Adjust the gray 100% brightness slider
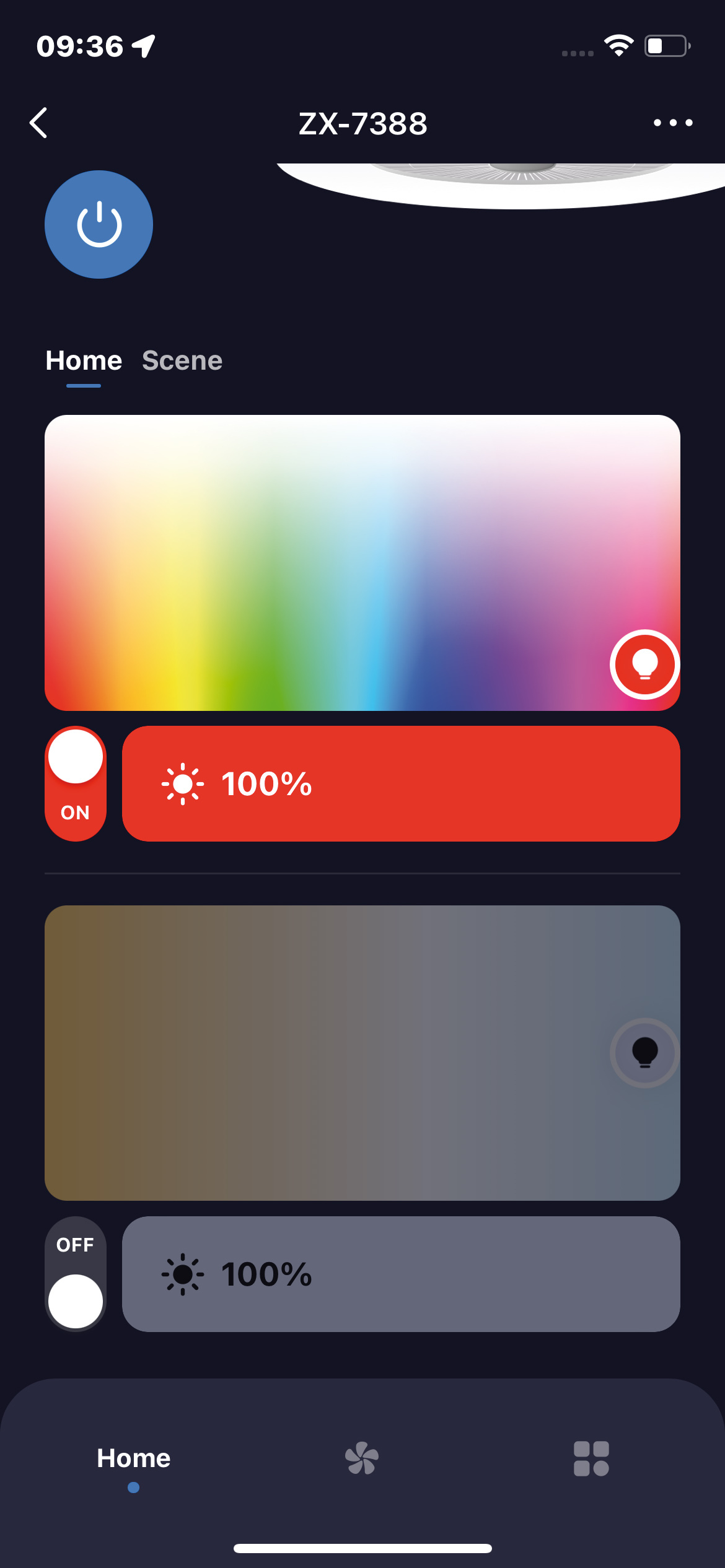 [x=401, y=1274]
